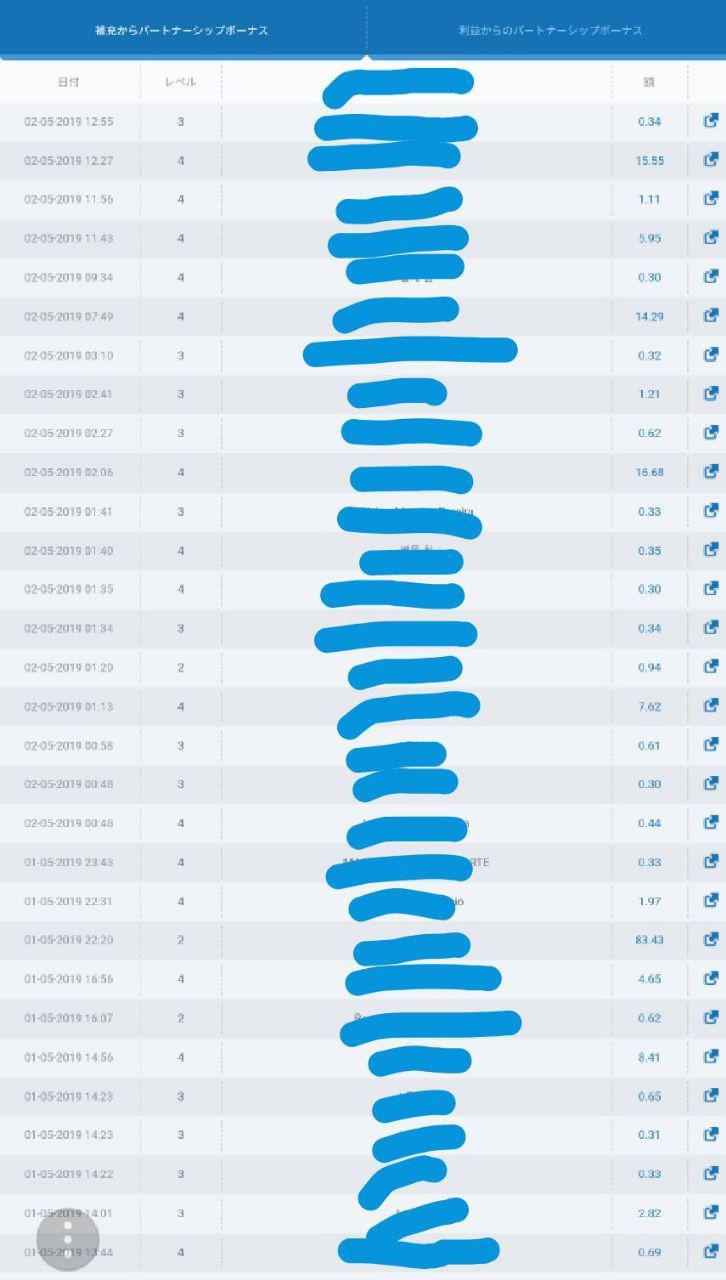
Task: Open details for the 01-05-2019 16:56 entry
Action: 711,979
